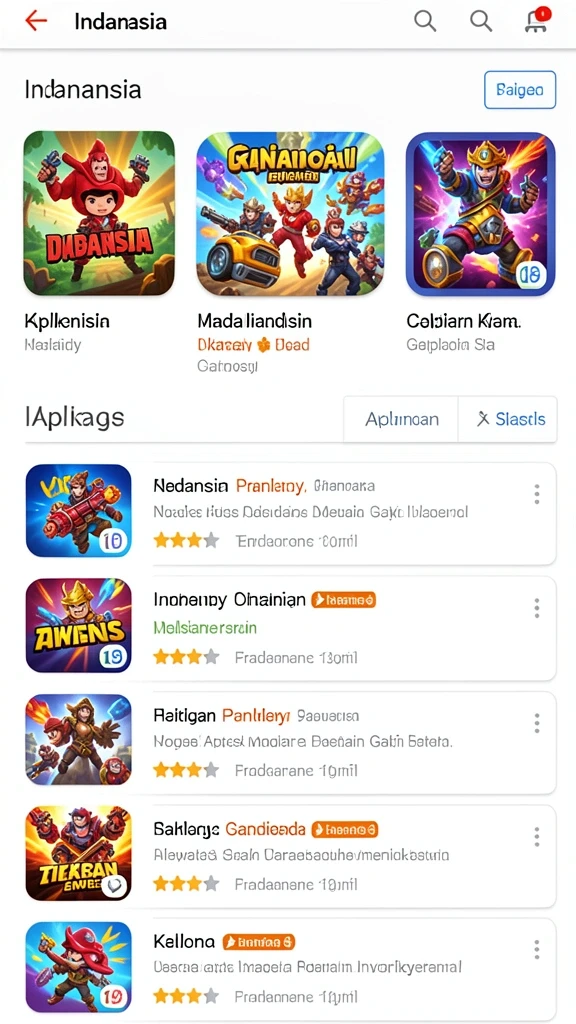Switch to the Aplinoan tab
The image size is (576, 1024).
(x=402, y=419)
